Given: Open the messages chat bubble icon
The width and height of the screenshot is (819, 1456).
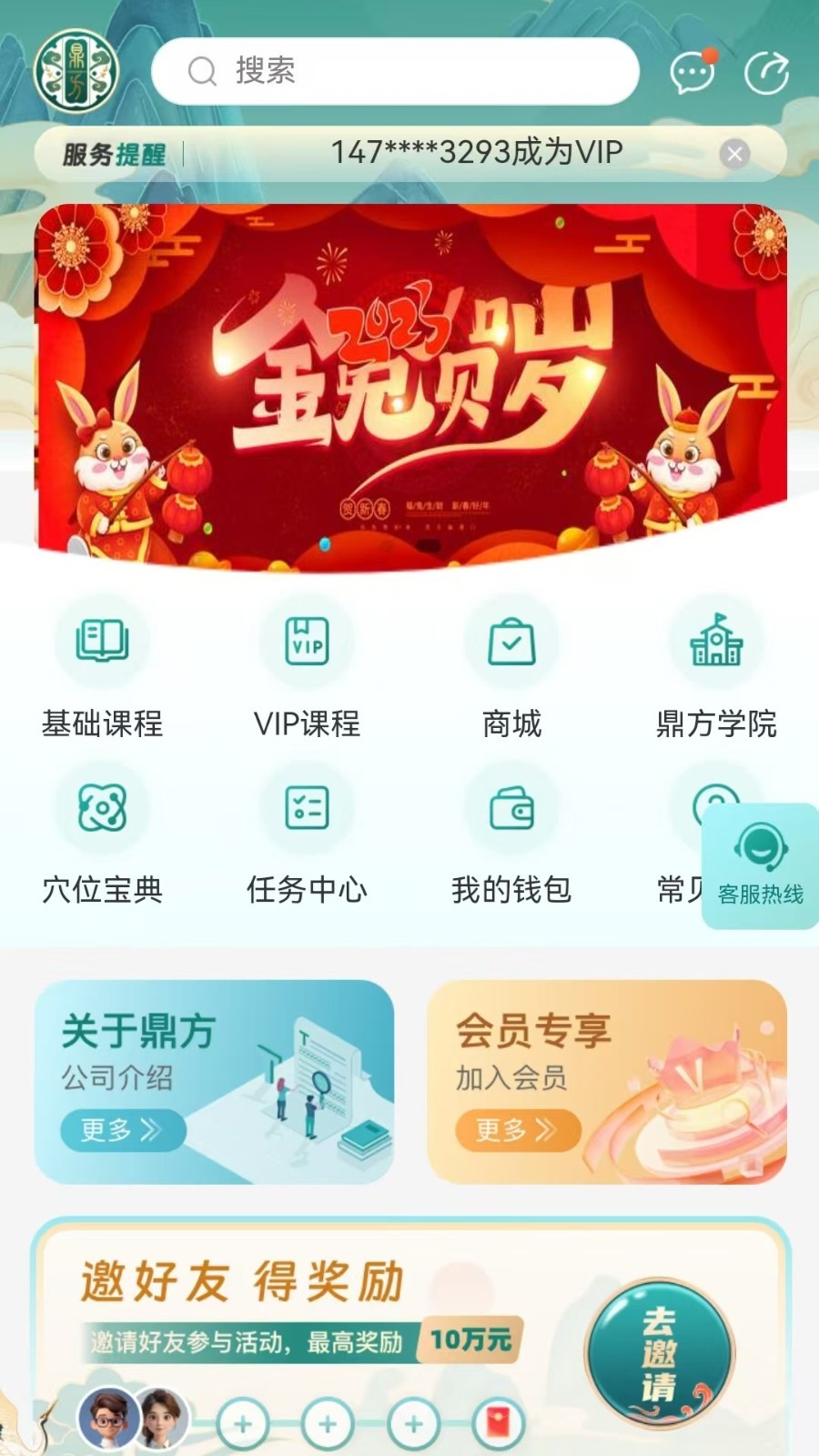Looking at the screenshot, I should 693,72.
